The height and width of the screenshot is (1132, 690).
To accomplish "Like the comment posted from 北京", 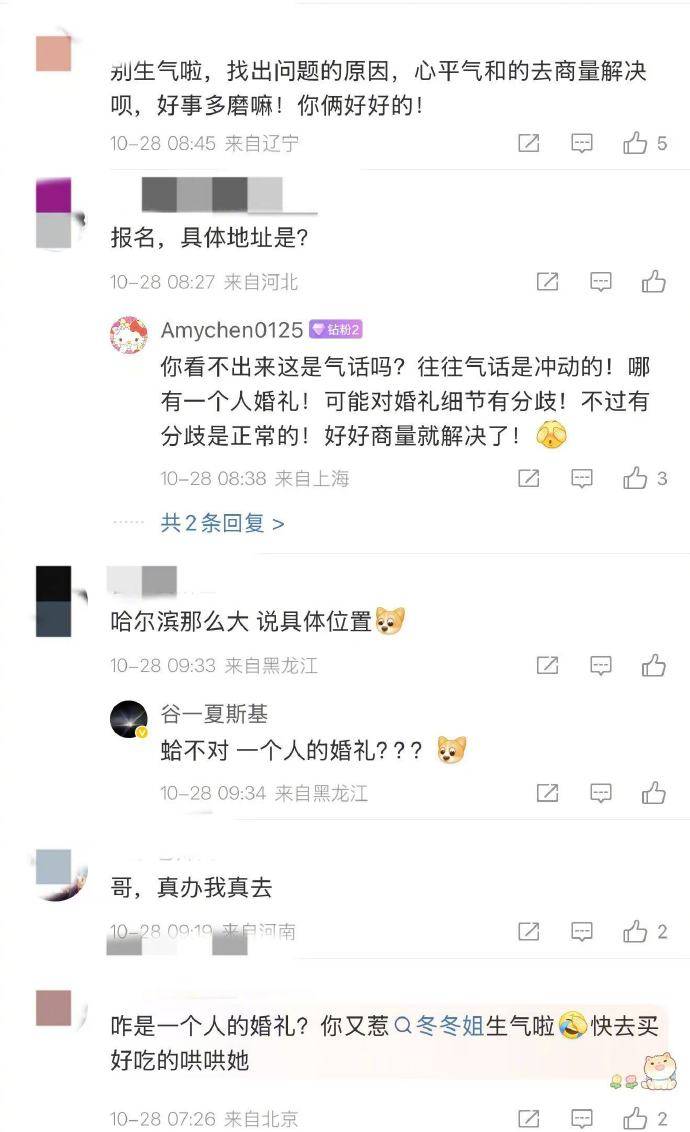I will (x=636, y=1118).
